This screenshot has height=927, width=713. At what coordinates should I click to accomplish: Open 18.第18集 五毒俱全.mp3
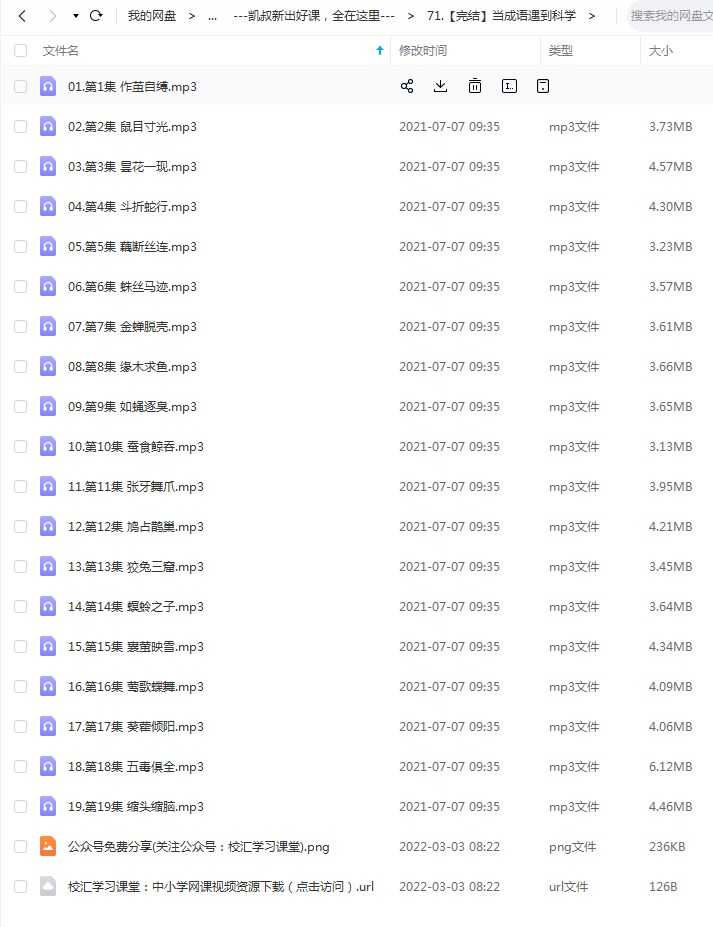[135, 767]
